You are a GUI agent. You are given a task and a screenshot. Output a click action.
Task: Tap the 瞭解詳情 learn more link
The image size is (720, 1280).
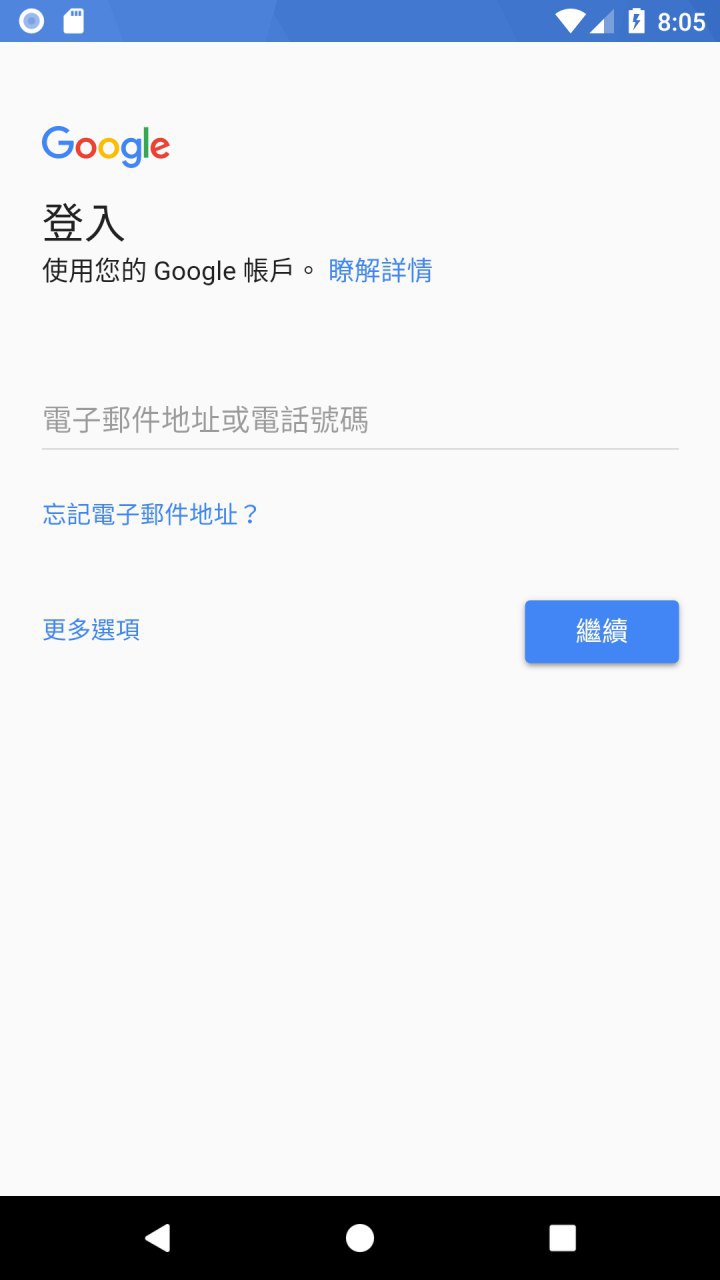(x=380, y=270)
